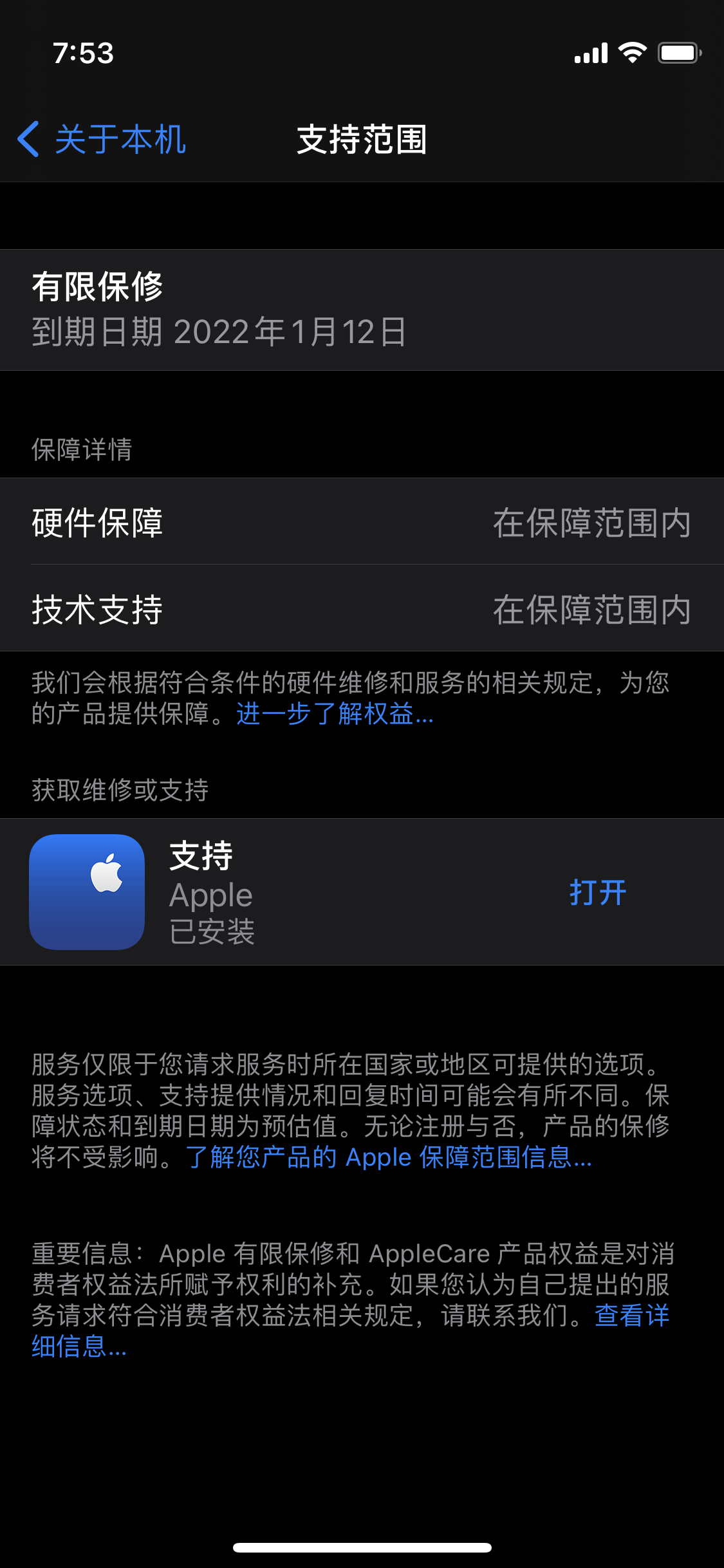
Task: Open the Apple 支持 app icon
Action: (x=87, y=892)
